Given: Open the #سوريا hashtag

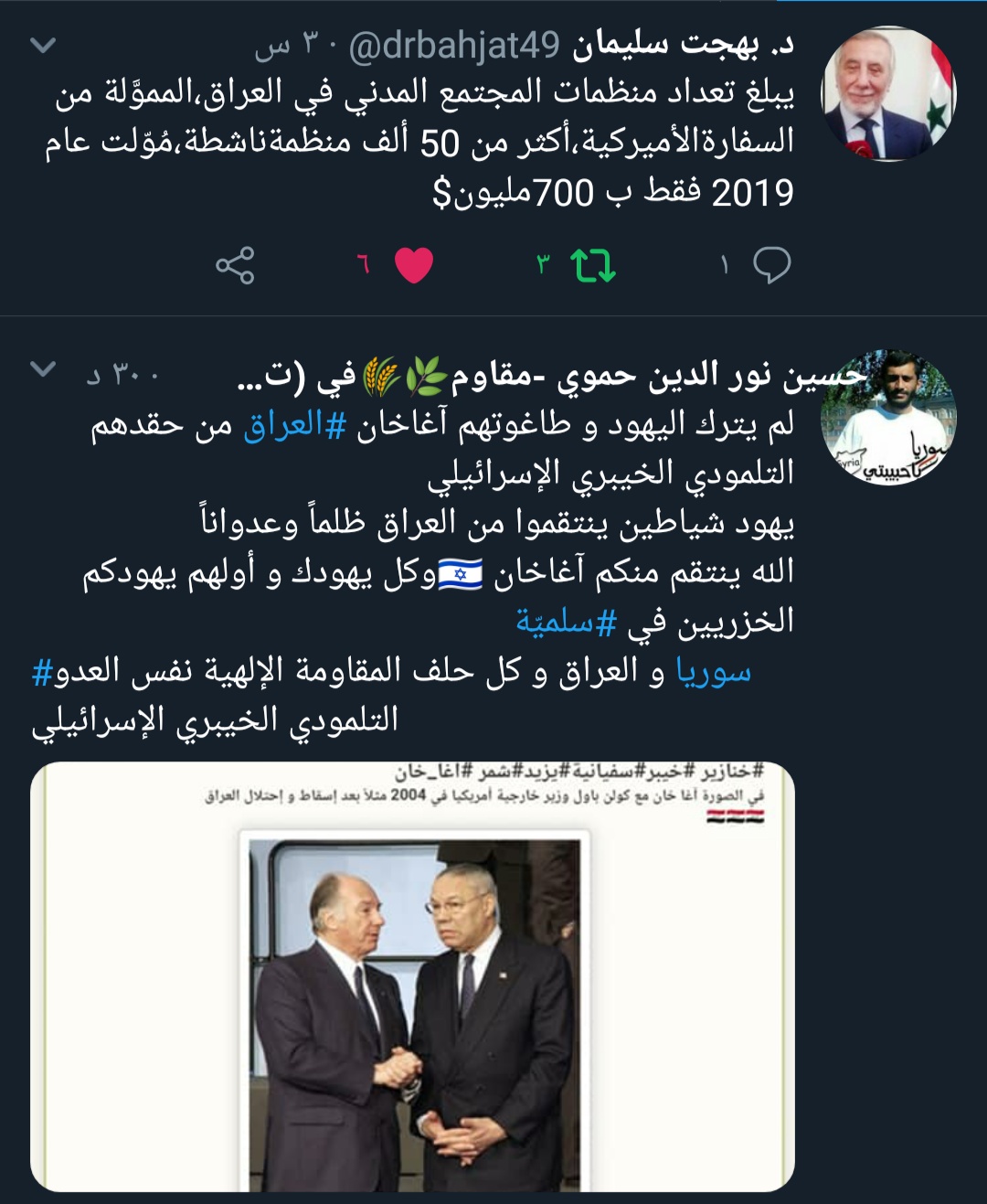Looking at the screenshot, I should (x=714, y=673).
